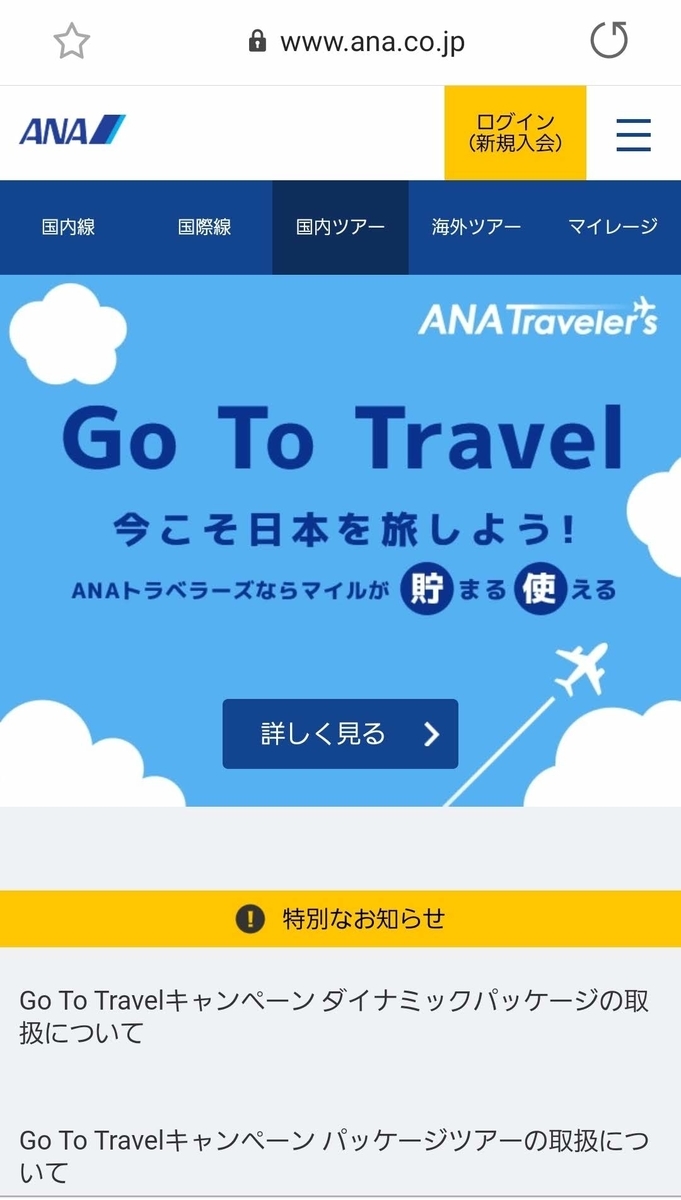Tap the www.ana.co.jp address bar

(358, 42)
